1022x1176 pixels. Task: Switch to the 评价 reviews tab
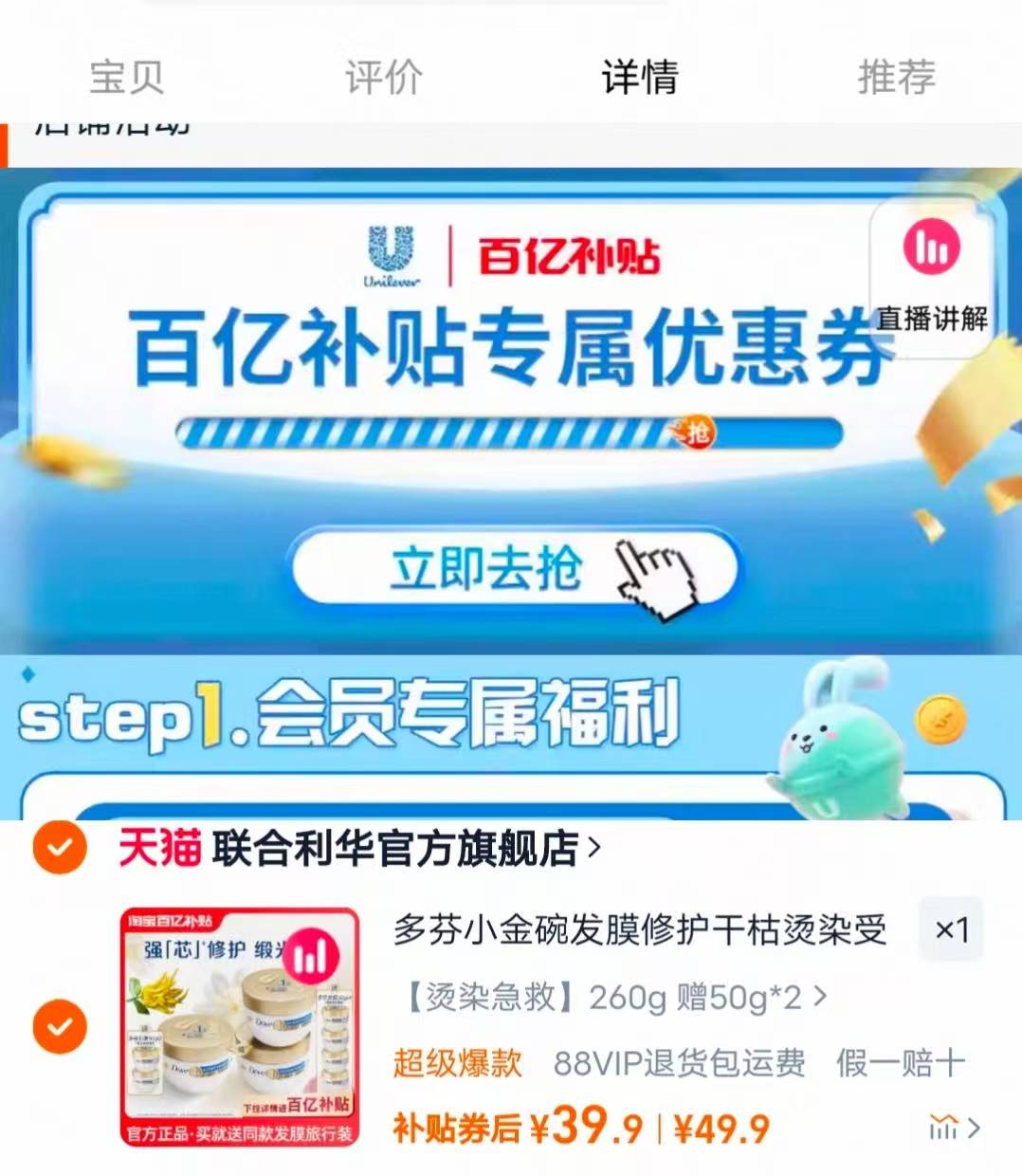(x=383, y=79)
